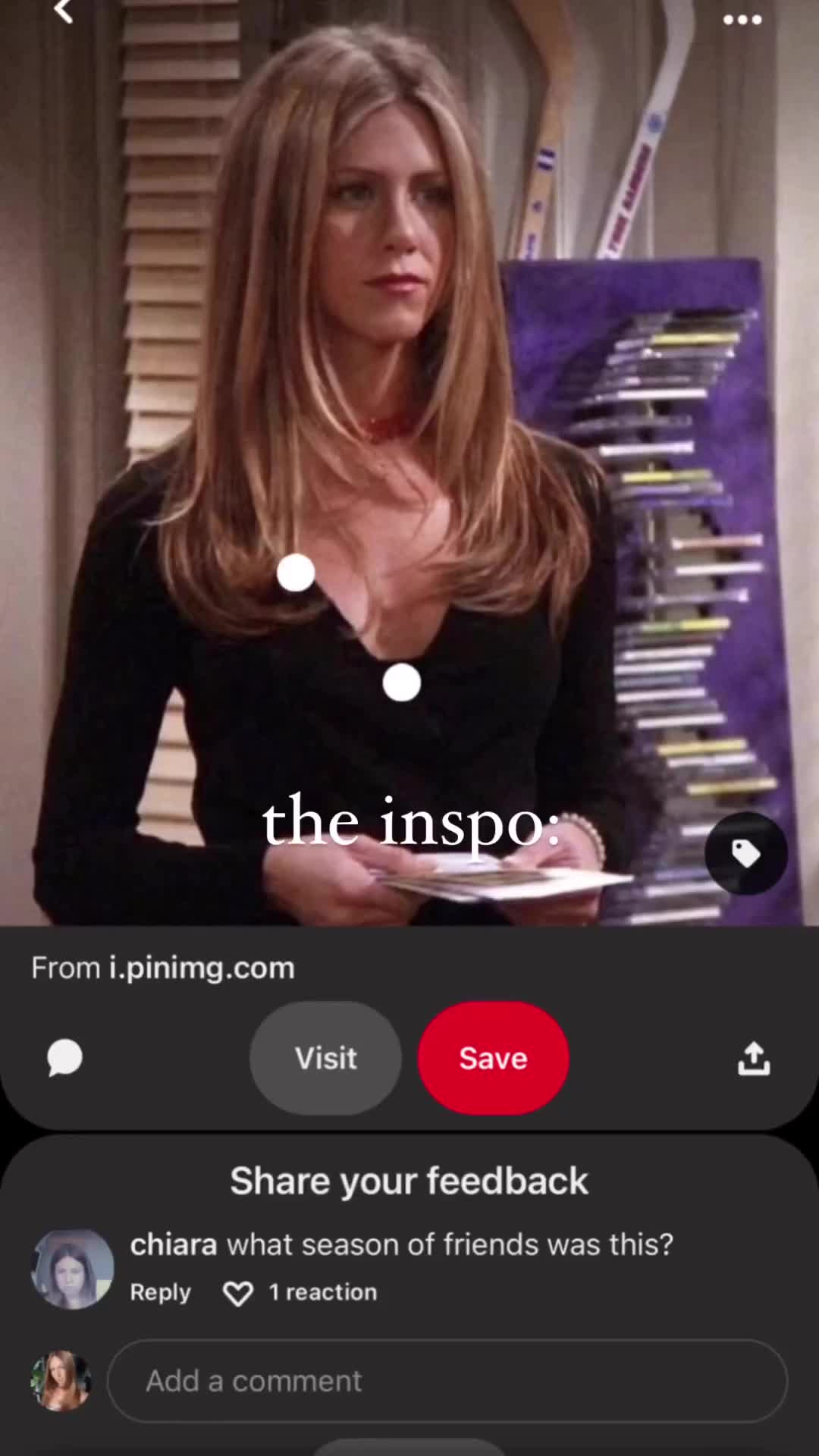Go back using the top-left arrow
The height and width of the screenshot is (1456, 819).
tap(64, 11)
